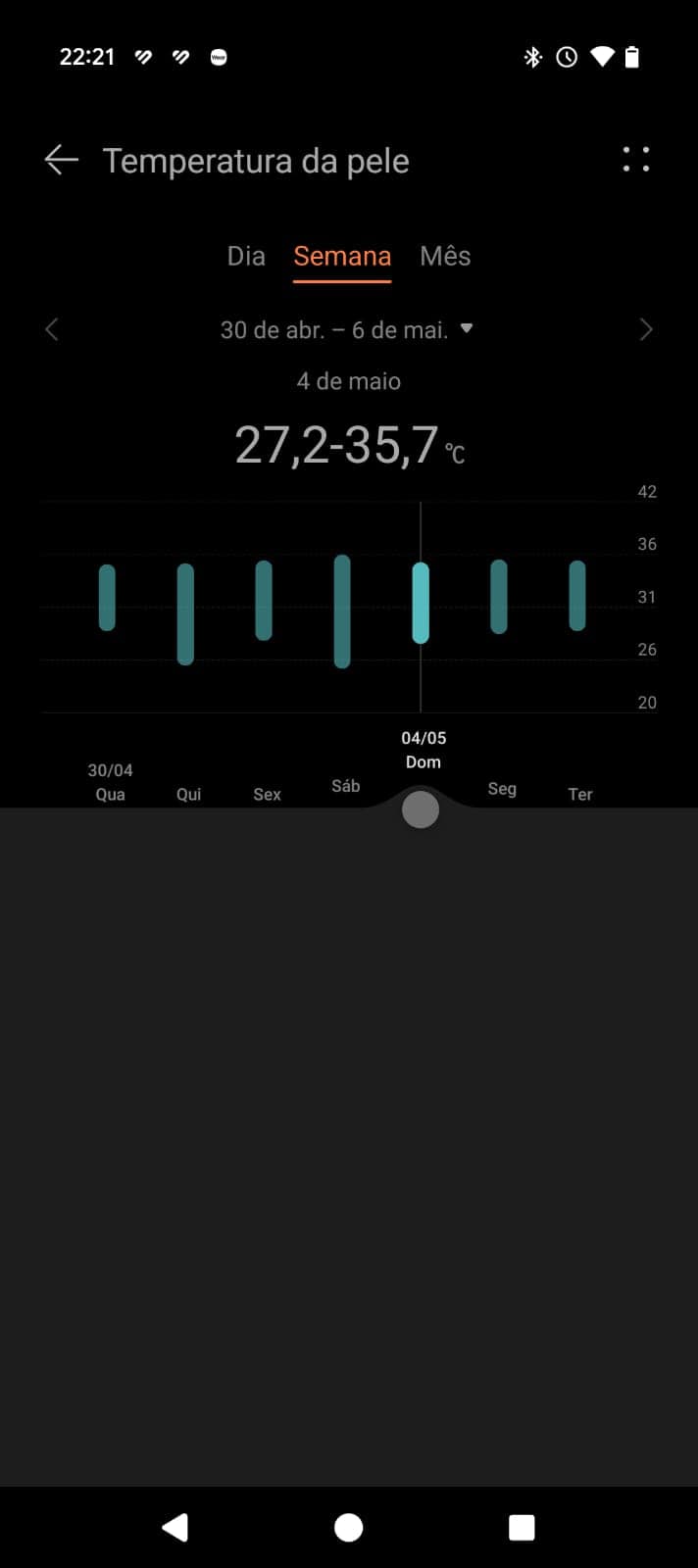
Task: Select the Qui temperature bar
Action: [x=185, y=613]
